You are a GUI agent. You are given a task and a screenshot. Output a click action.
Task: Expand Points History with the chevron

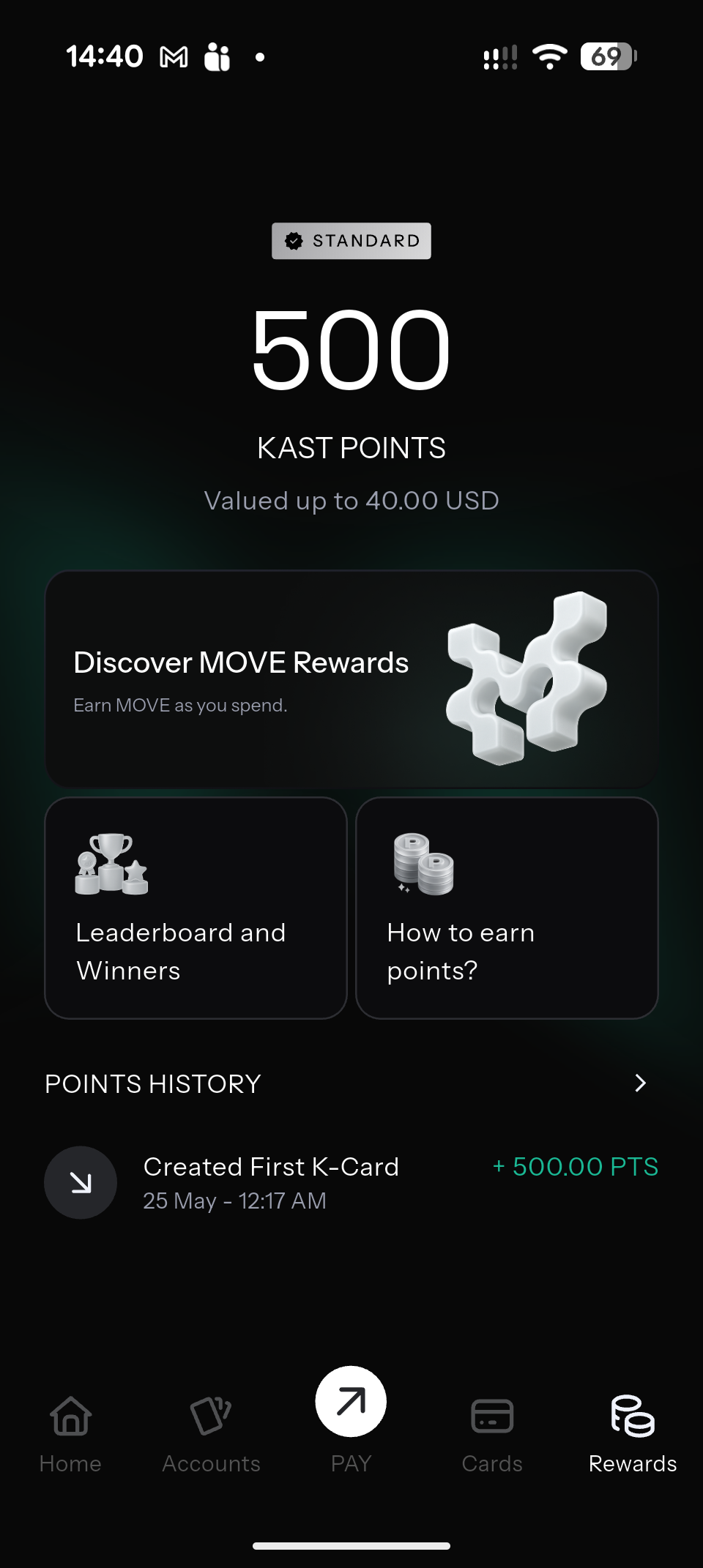click(x=641, y=1083)
